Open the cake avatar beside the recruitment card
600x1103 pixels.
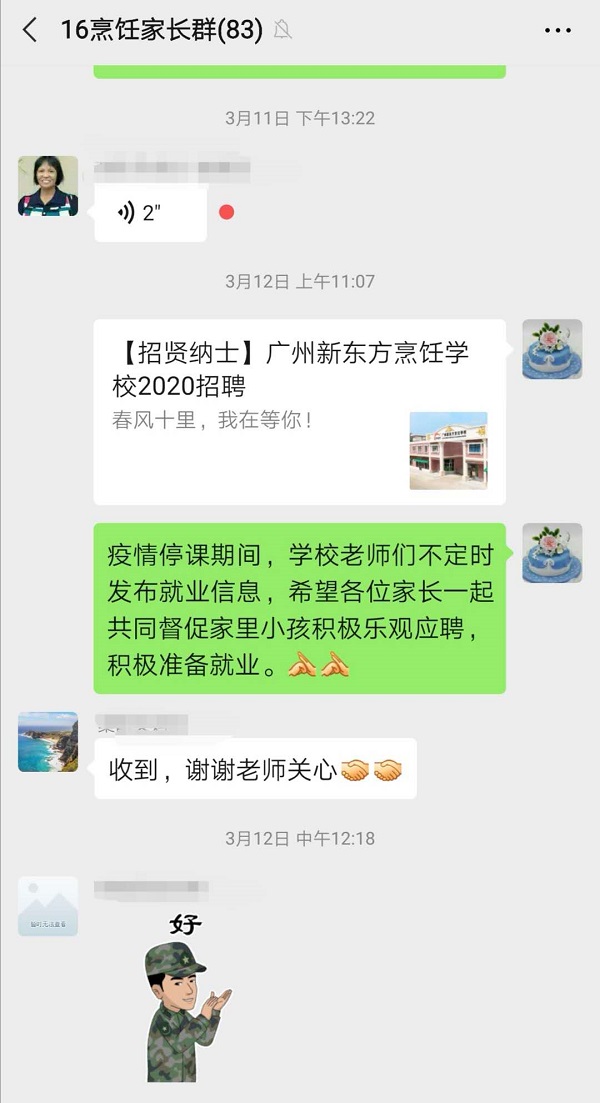pos(552,349)
